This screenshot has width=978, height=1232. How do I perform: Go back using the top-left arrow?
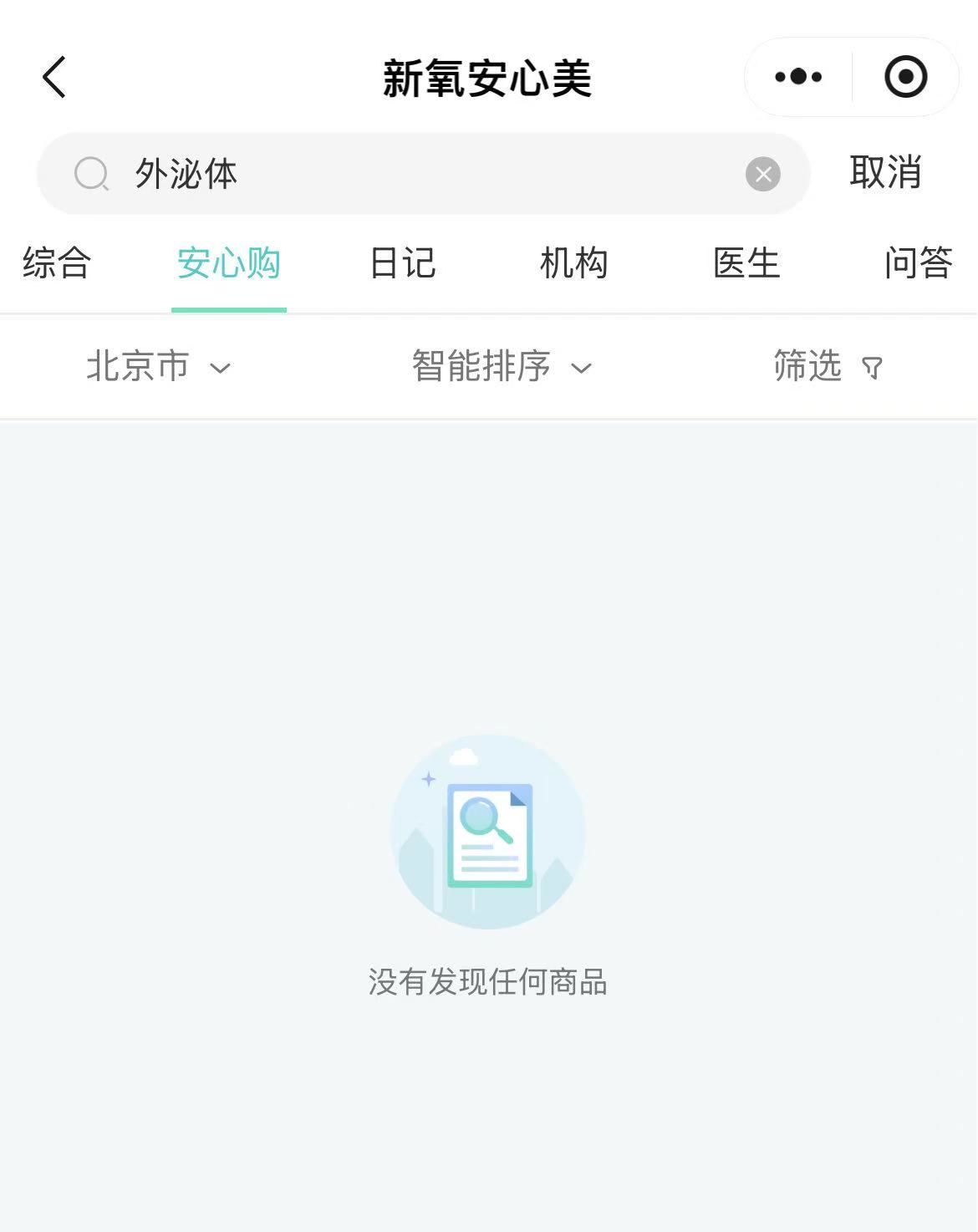click(x=54, y=78)
